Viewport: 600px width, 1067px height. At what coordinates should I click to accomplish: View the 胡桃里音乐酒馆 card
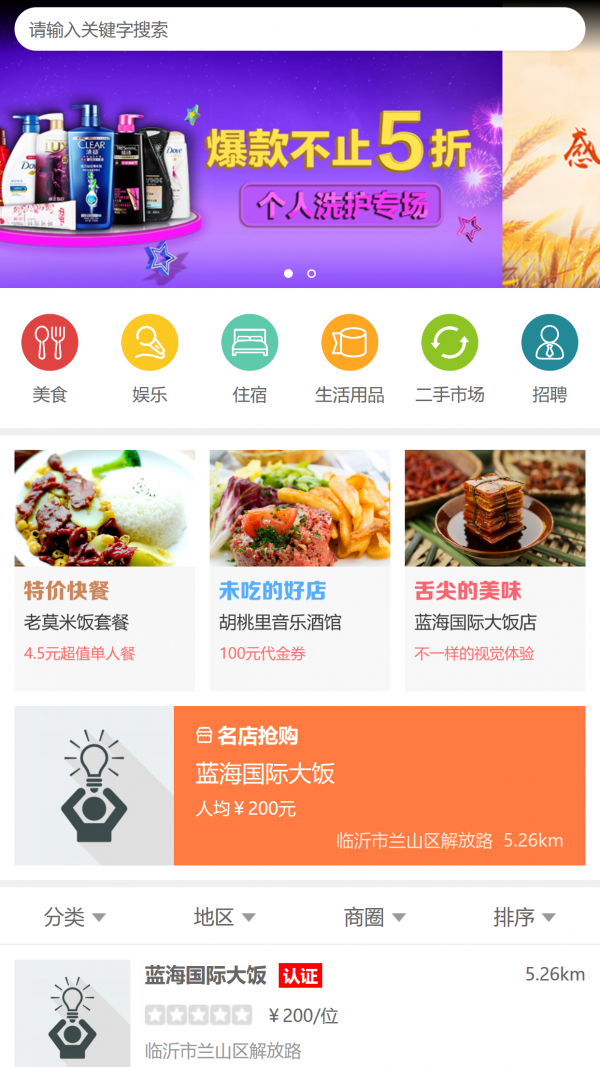click(x=299, y=570)
